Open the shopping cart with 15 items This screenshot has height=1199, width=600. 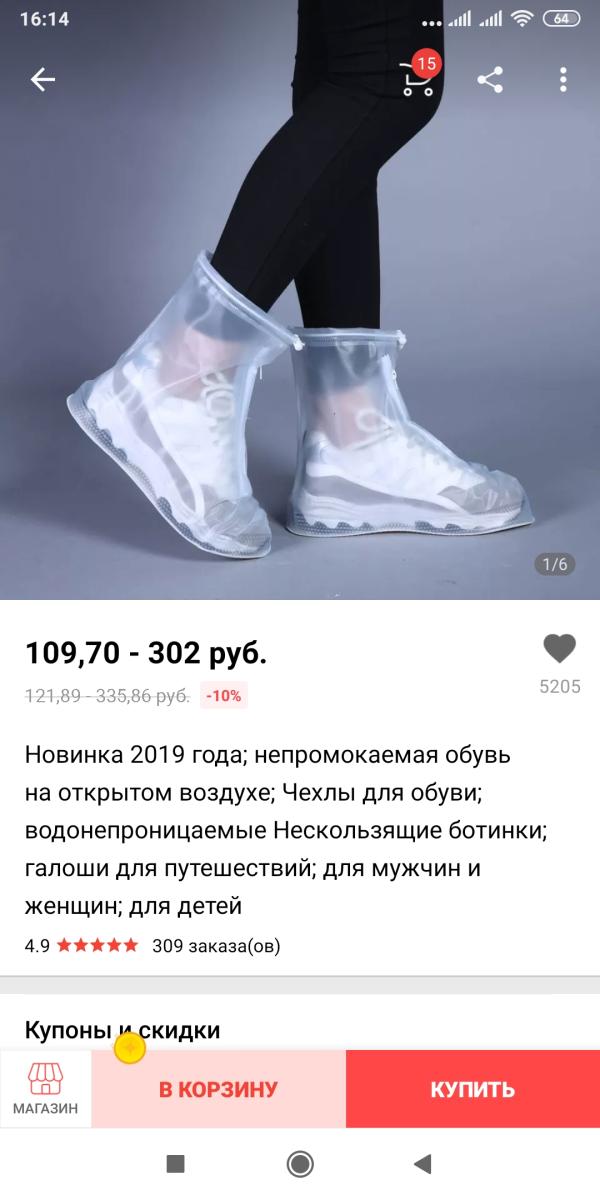[x=419, y=75]
